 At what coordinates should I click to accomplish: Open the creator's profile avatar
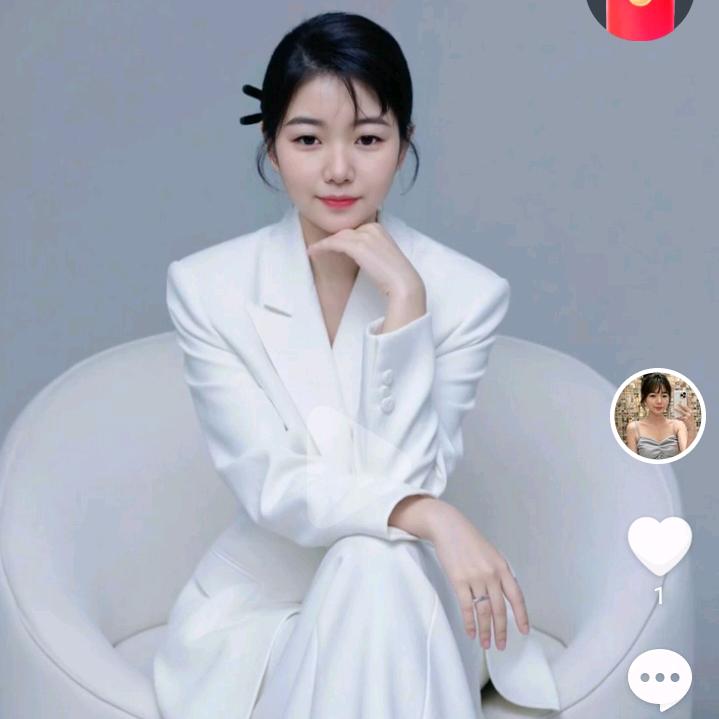(x=657, y=416)
